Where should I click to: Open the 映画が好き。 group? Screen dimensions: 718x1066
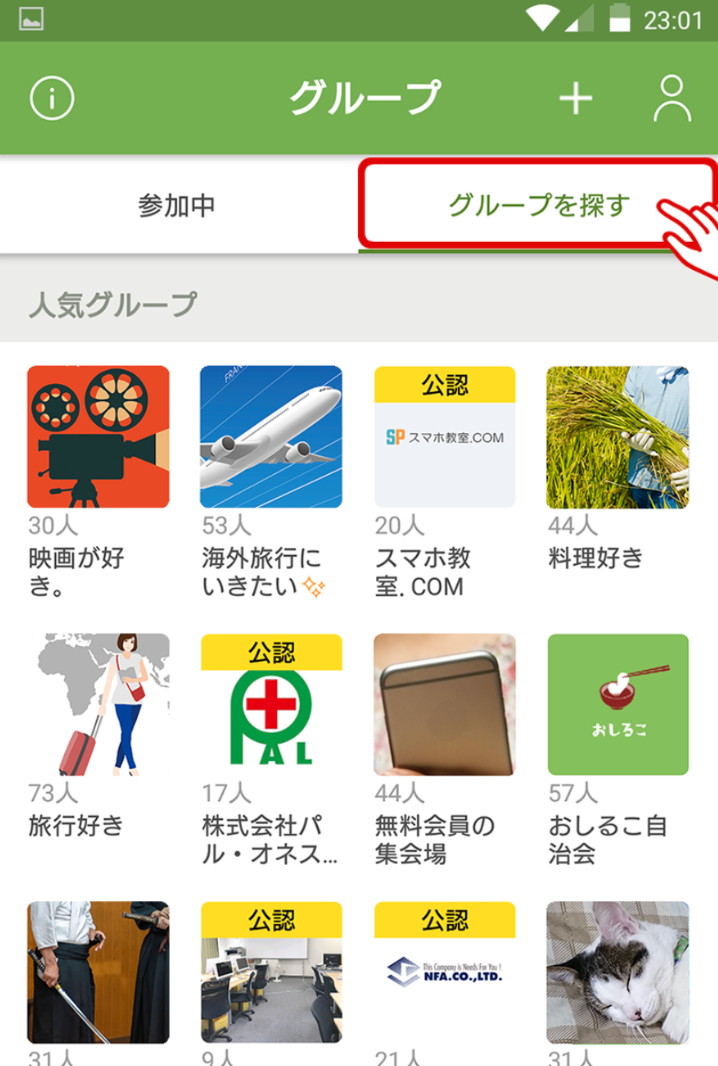click(x=98, y=437)
